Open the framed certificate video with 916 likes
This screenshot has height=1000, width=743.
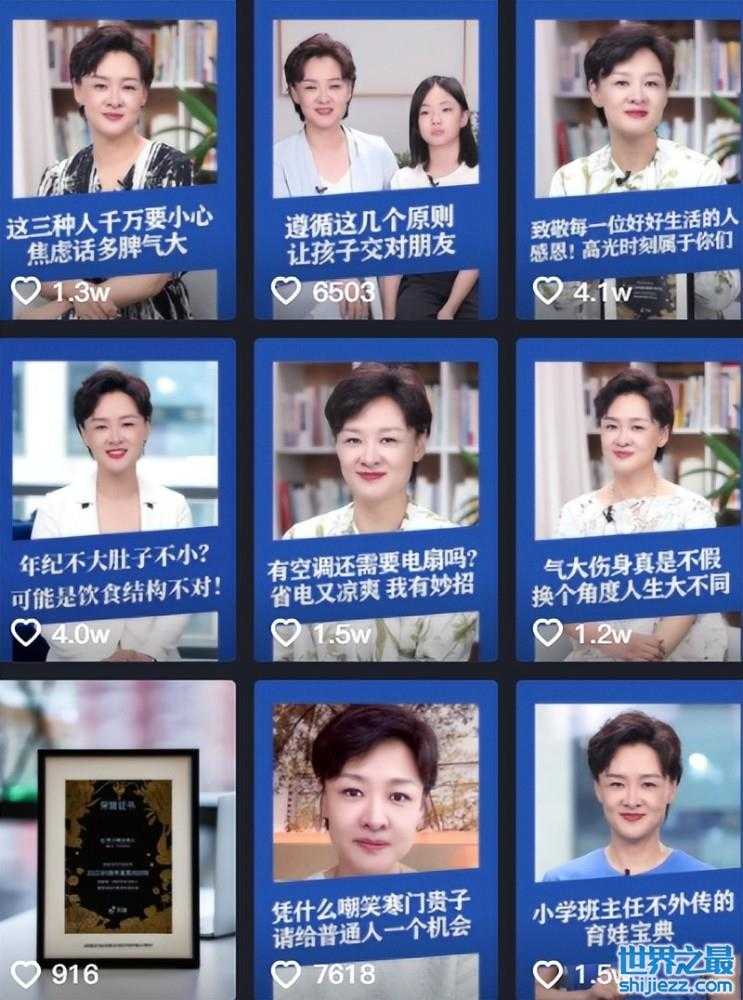coord(117,840)
